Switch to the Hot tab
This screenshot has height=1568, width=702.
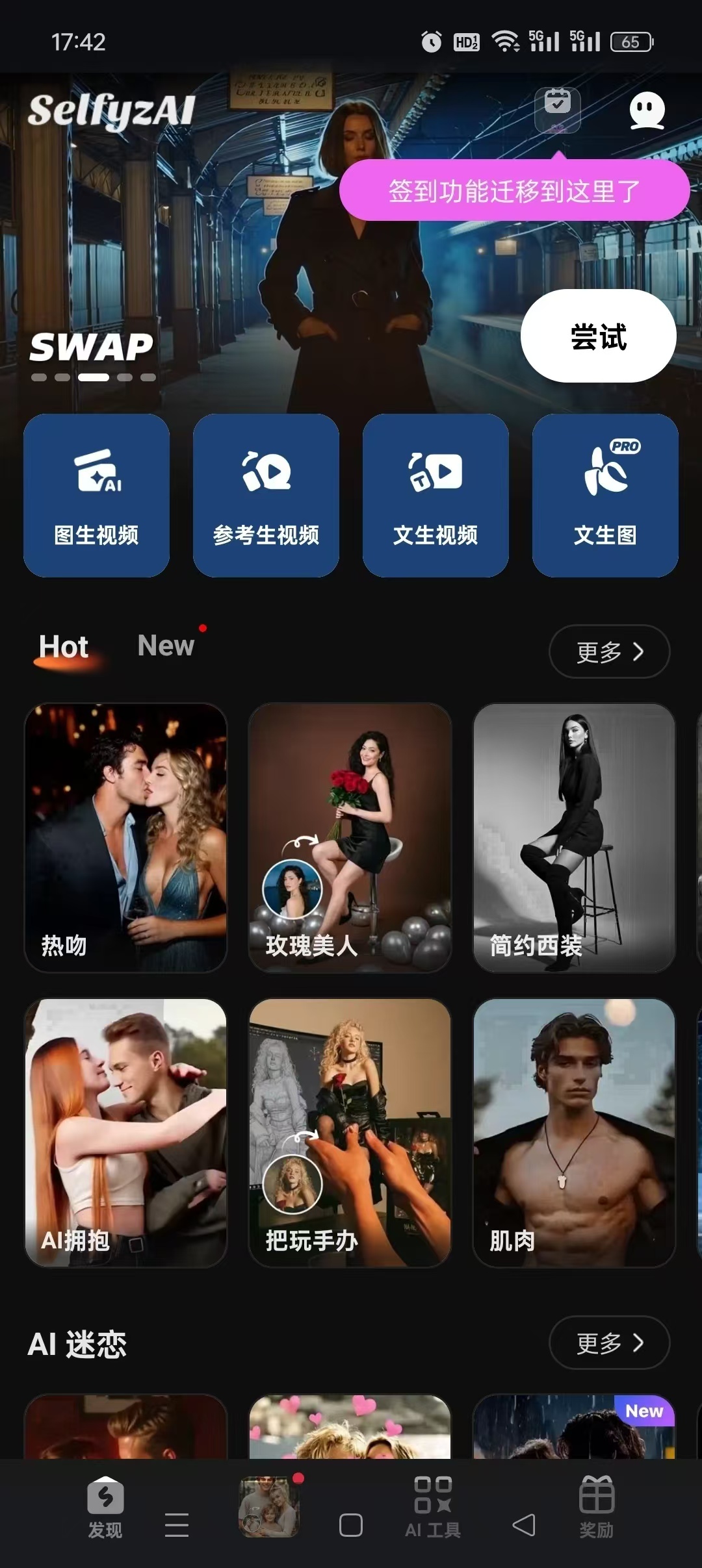coord(64,647)
